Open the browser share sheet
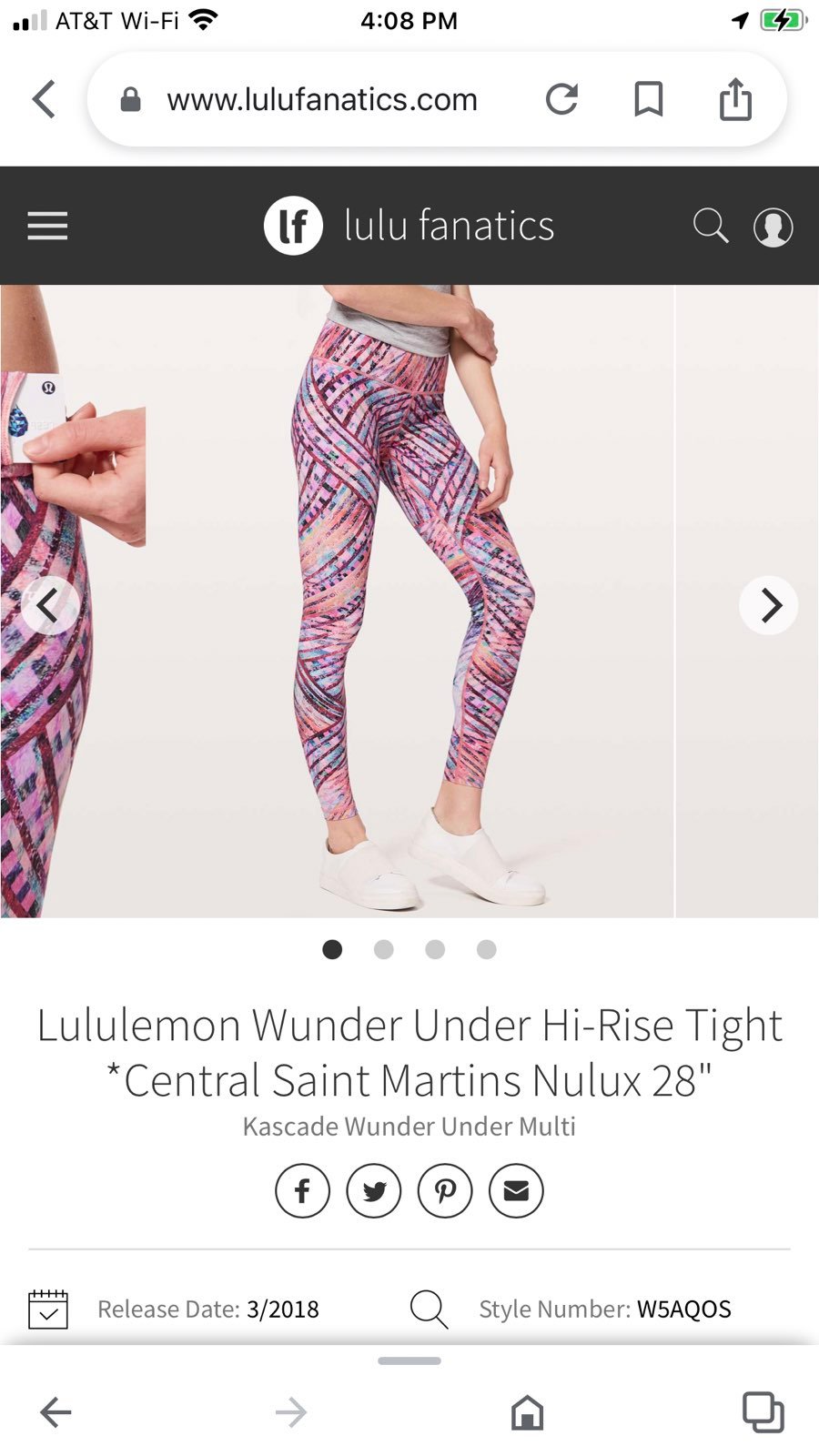The width and height of the screenshot is (819, 1456). pos(735,99)
